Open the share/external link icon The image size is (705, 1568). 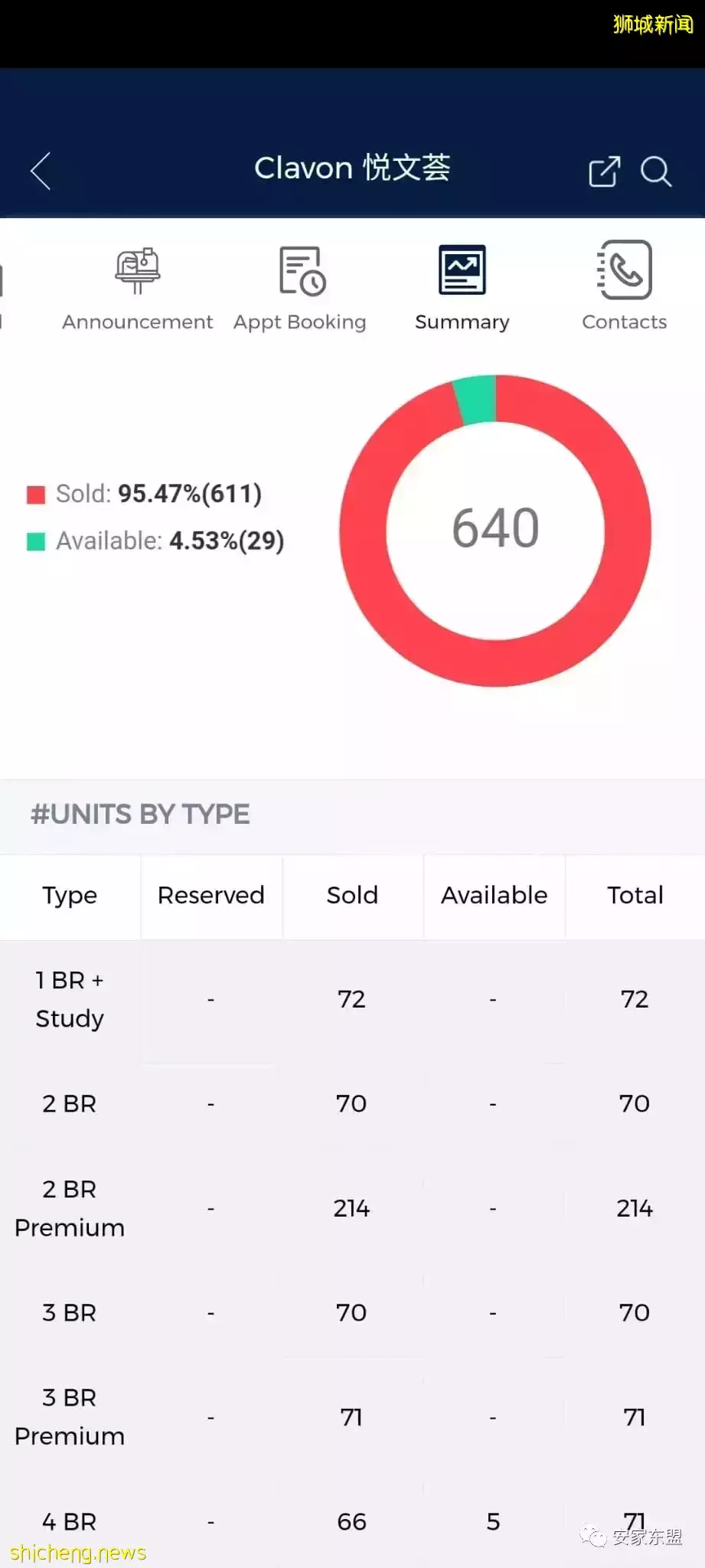[604, 171]
